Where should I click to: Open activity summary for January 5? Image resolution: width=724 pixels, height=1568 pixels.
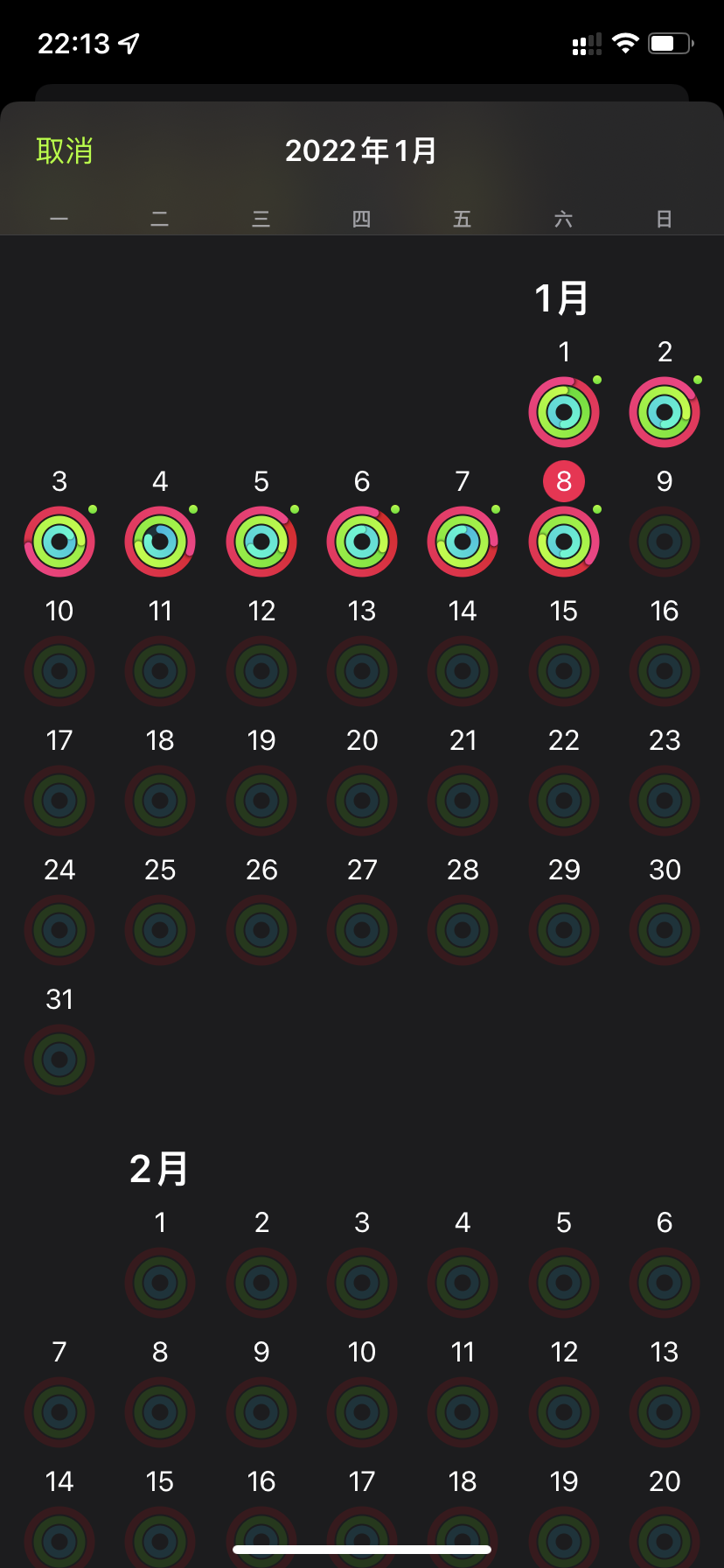pos(261,541)
